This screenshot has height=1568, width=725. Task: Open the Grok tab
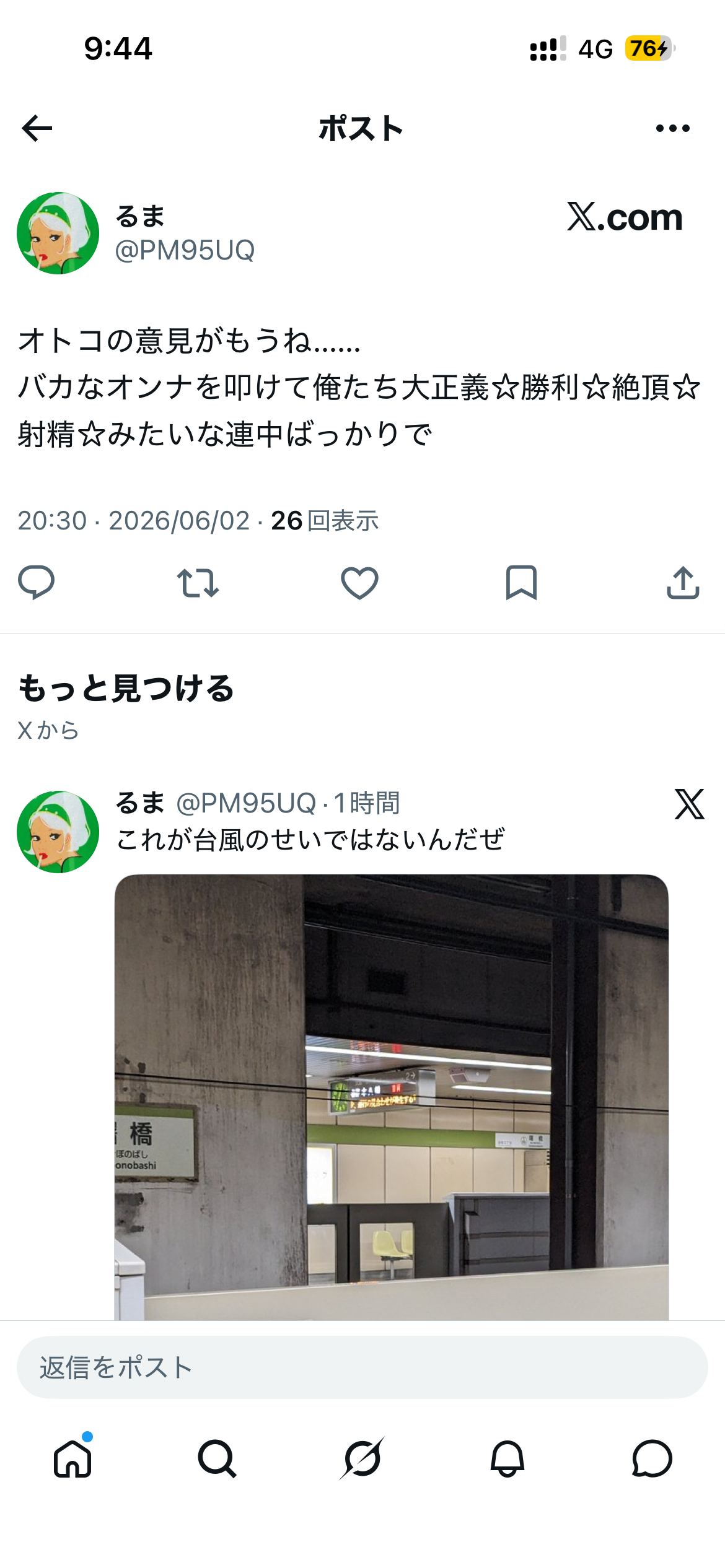click(x=362, y=1458)
